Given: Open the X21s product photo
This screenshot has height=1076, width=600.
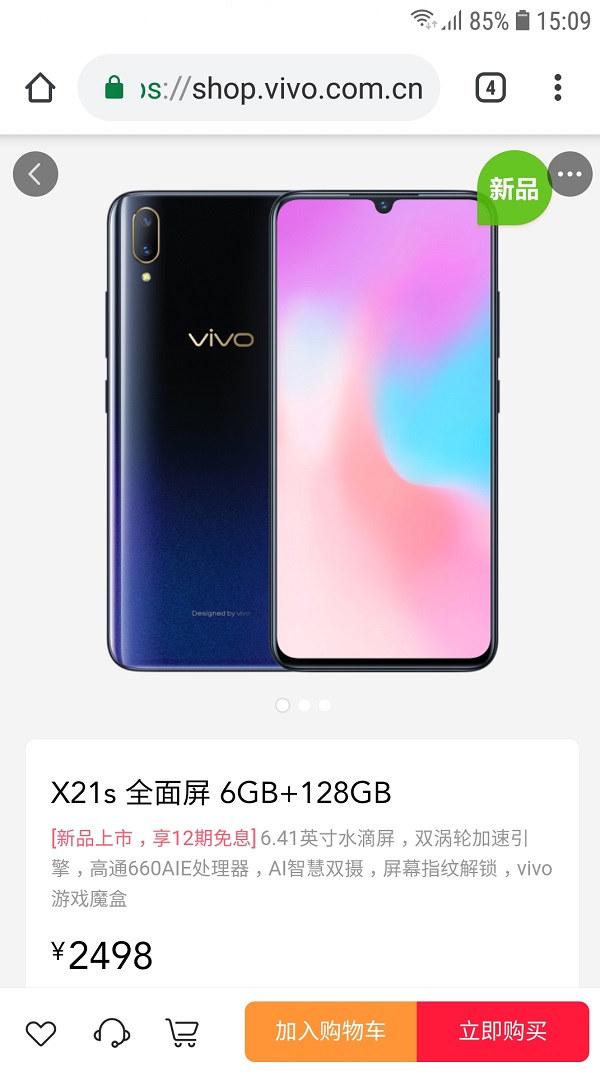Looking at the screenshot, I should pyautogui.click(x=303, y=431).
